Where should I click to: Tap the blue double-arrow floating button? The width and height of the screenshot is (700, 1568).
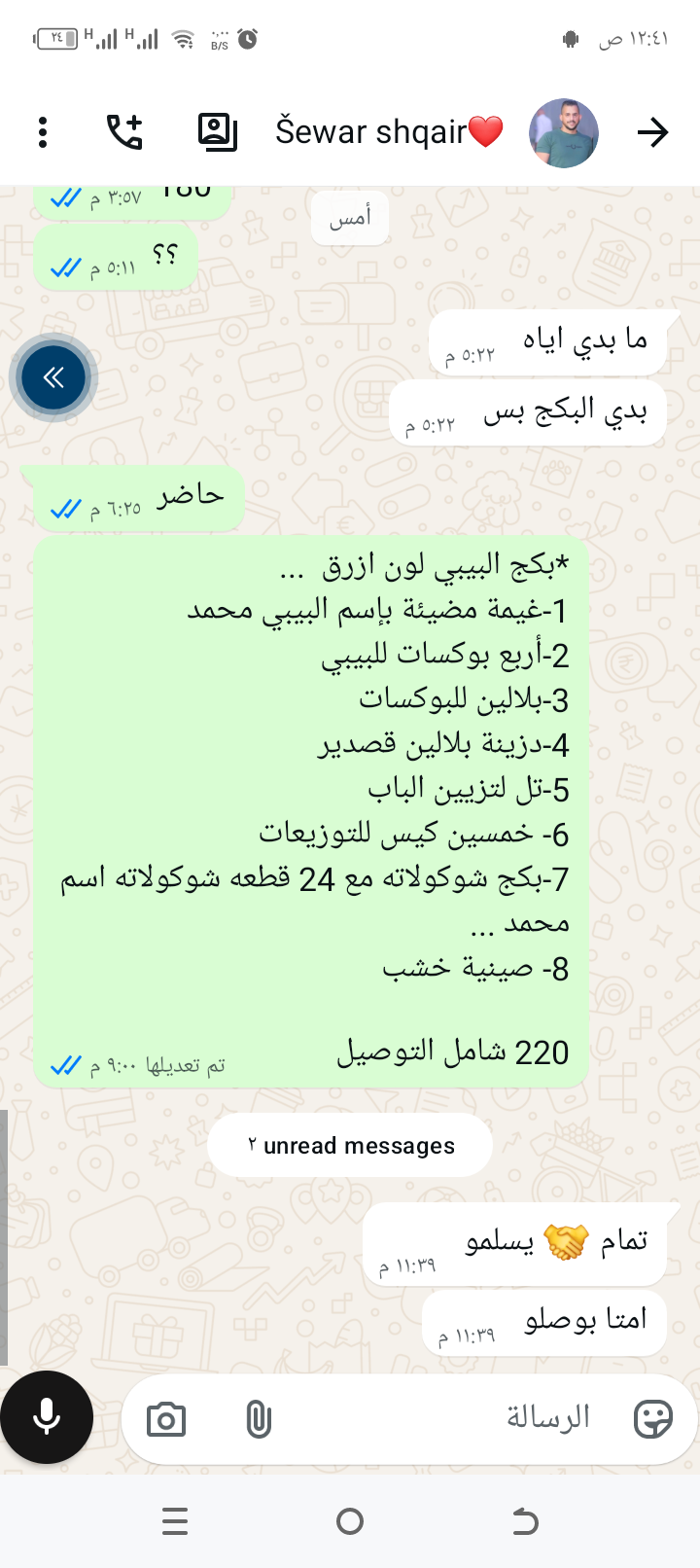[x=53, y=377]
